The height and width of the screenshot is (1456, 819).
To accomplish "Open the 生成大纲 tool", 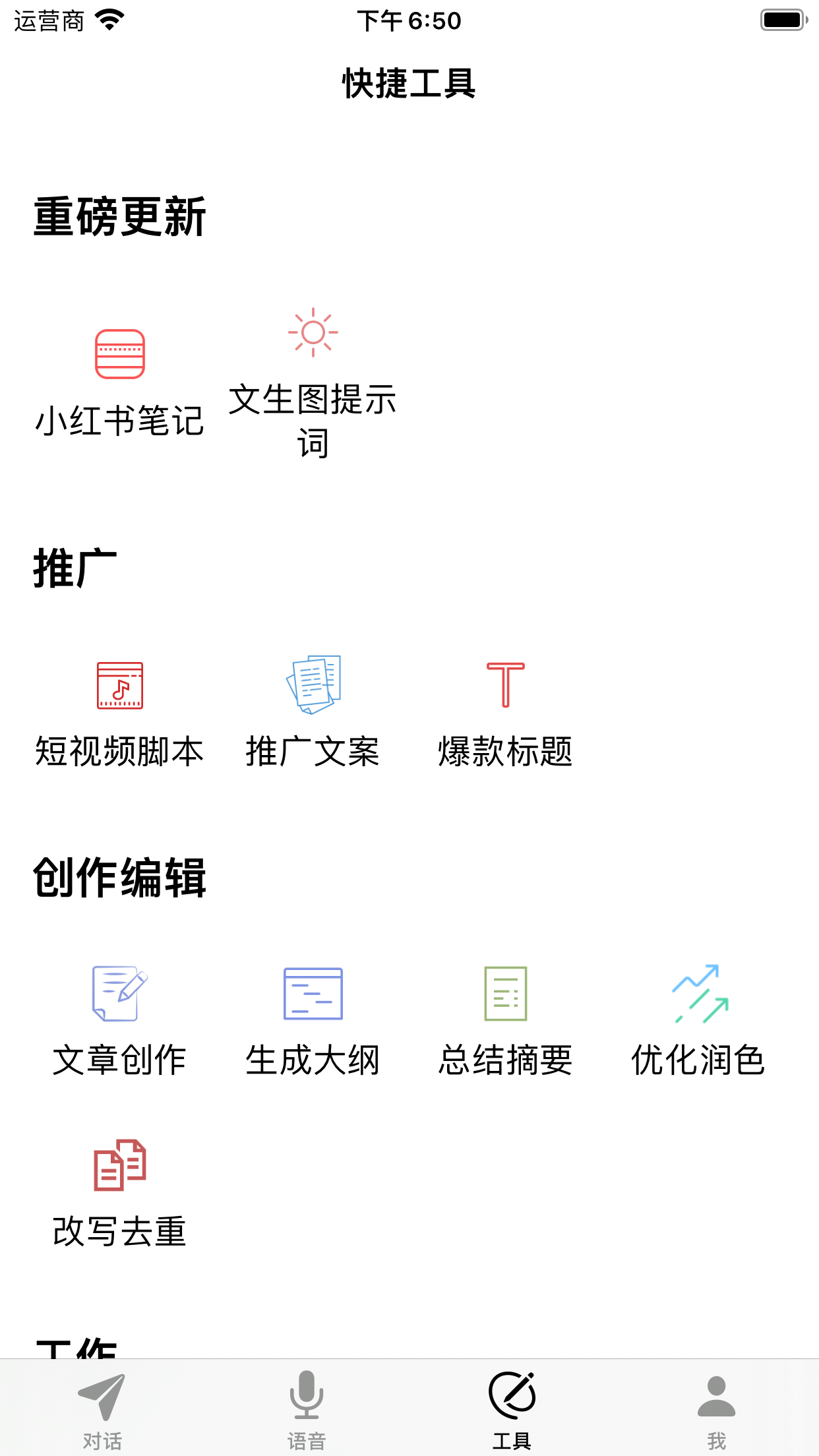I will 313,994.
